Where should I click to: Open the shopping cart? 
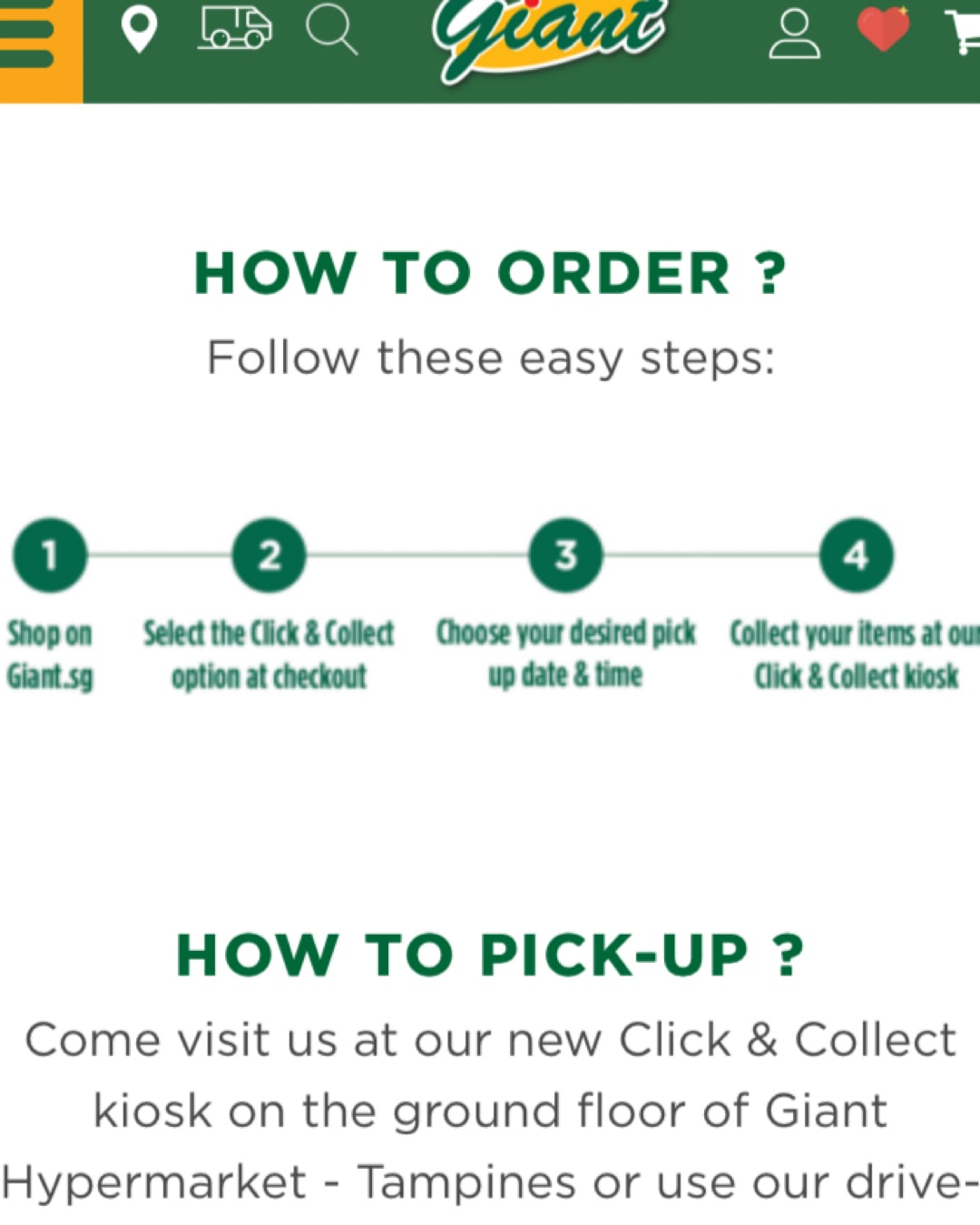tap(964, 31)
